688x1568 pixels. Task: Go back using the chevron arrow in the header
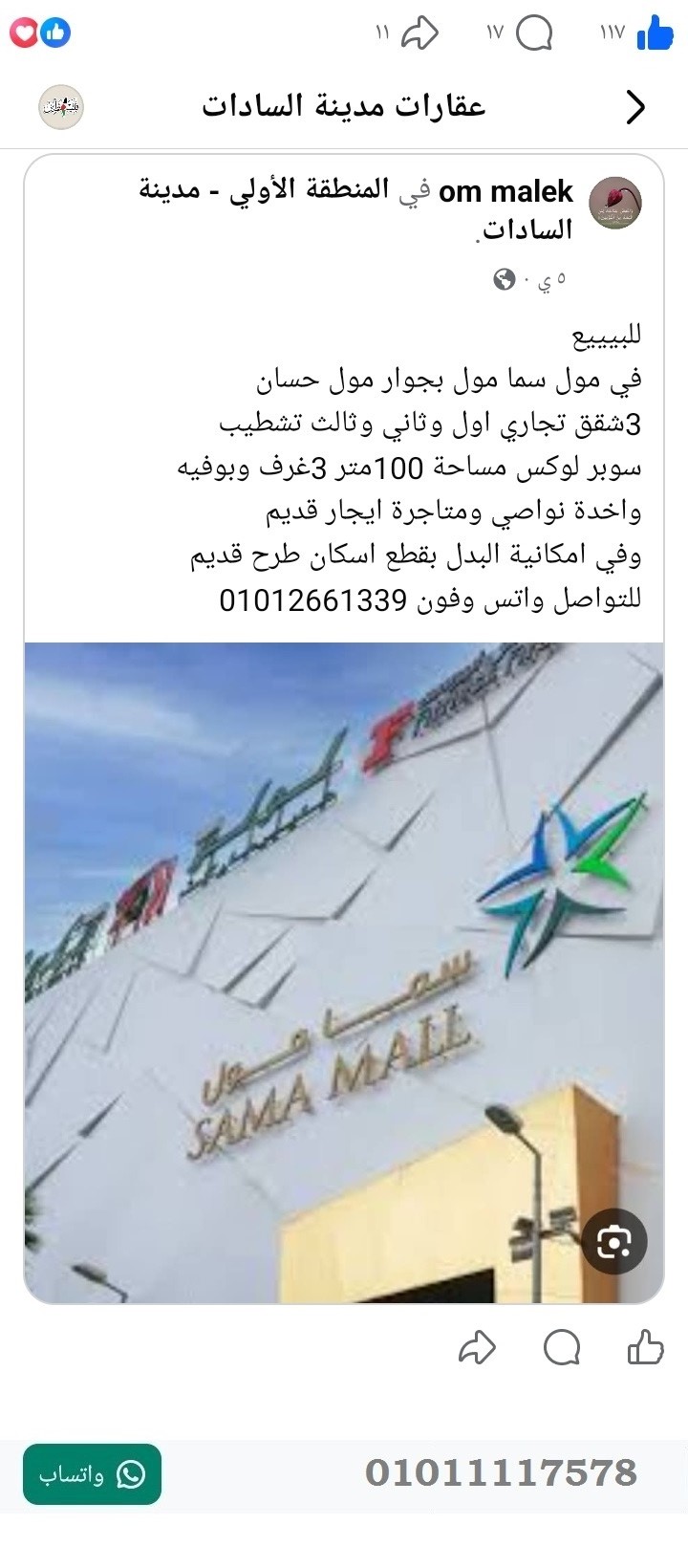tap(634, 107)
